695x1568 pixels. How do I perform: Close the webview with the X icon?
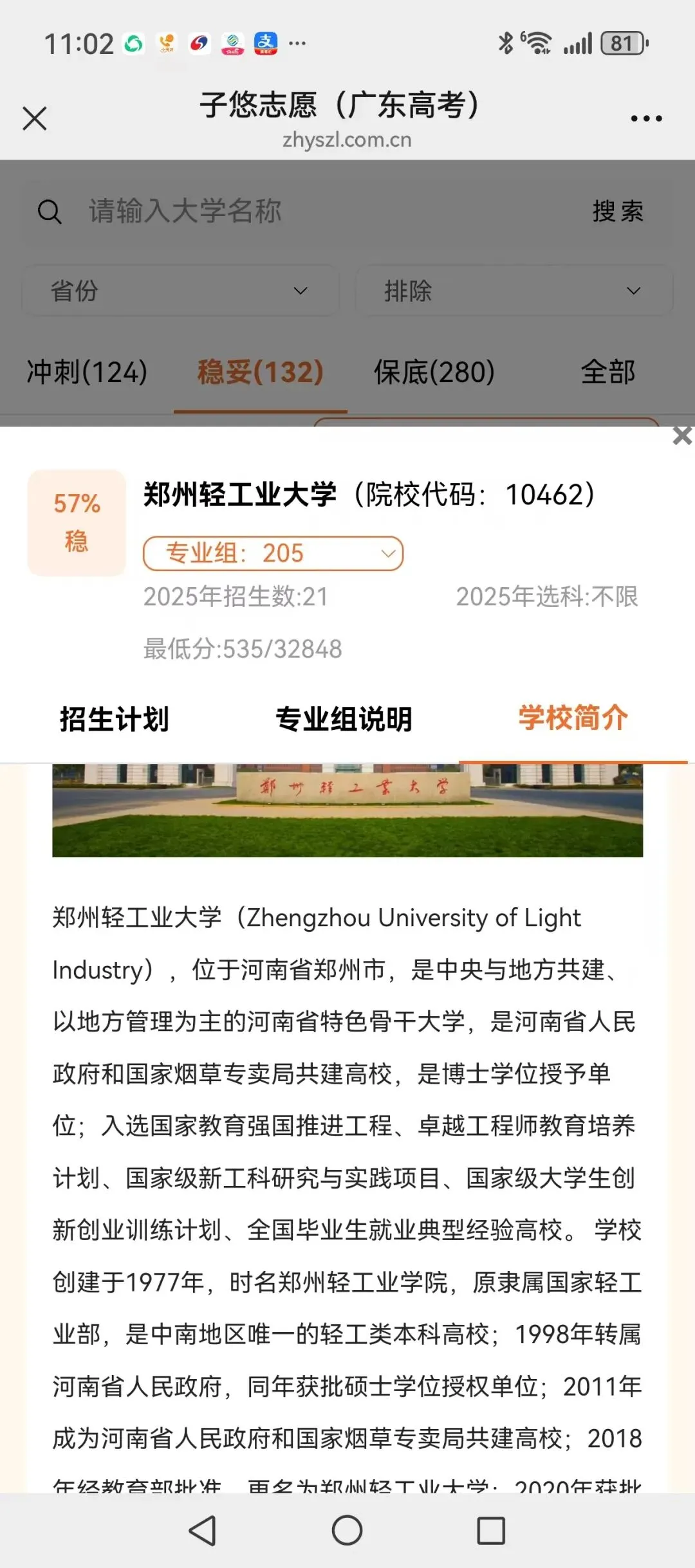point(35,118)
